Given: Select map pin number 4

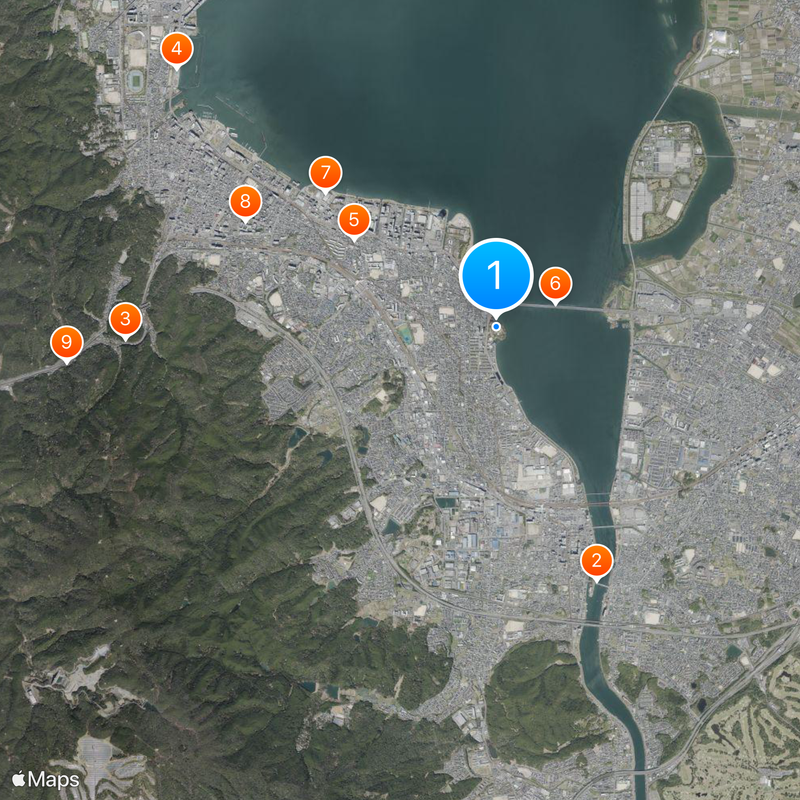Looking at the screenshot, I should tap(176, 48).
